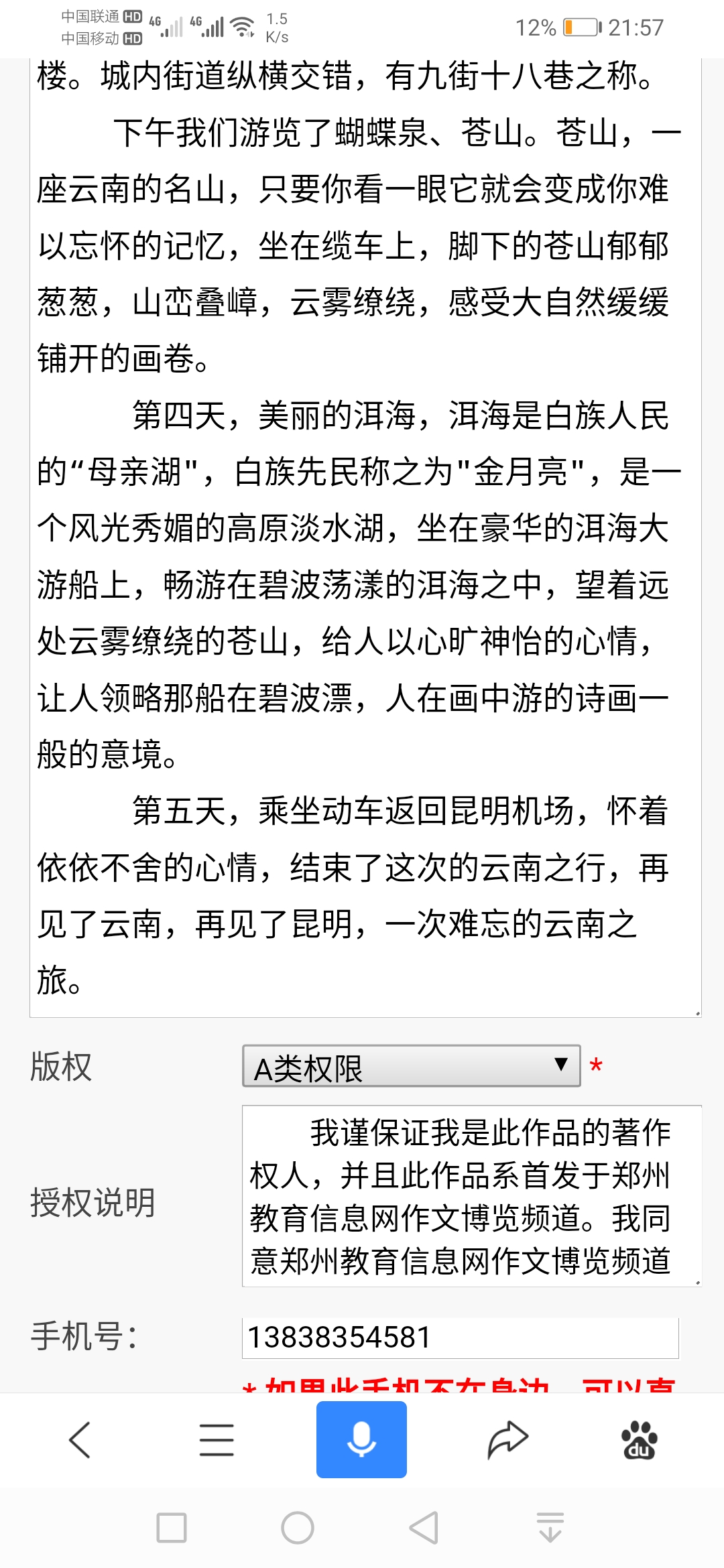Open the 版权 dropdown showing A类权限
The image size is (724, 1568).
(411, 1066)
